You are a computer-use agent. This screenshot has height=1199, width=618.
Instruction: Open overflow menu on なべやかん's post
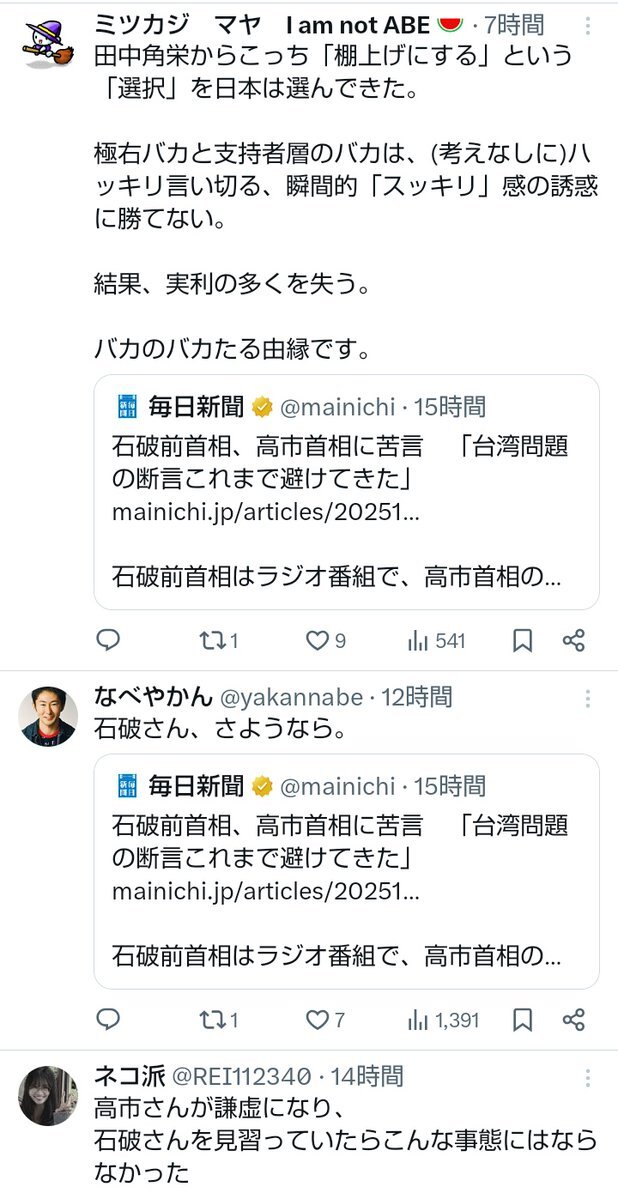pos(589,698)
